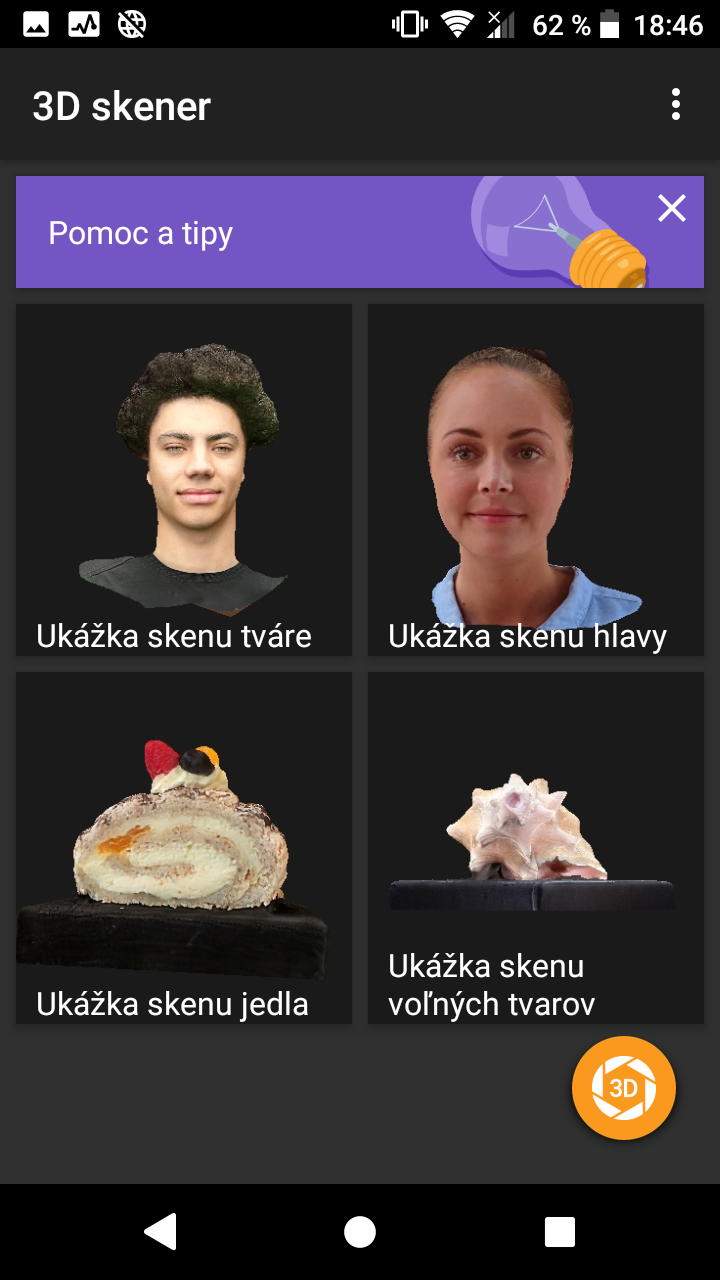Start a new 3D scan
720x1280 pixels.
[x=624, y=1088]
